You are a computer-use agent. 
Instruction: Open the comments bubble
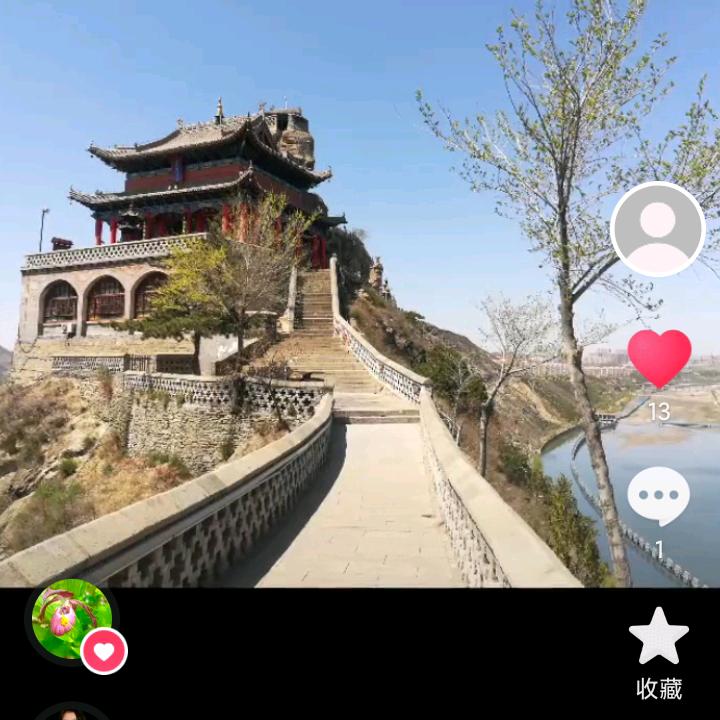click(x=658, y=495)
